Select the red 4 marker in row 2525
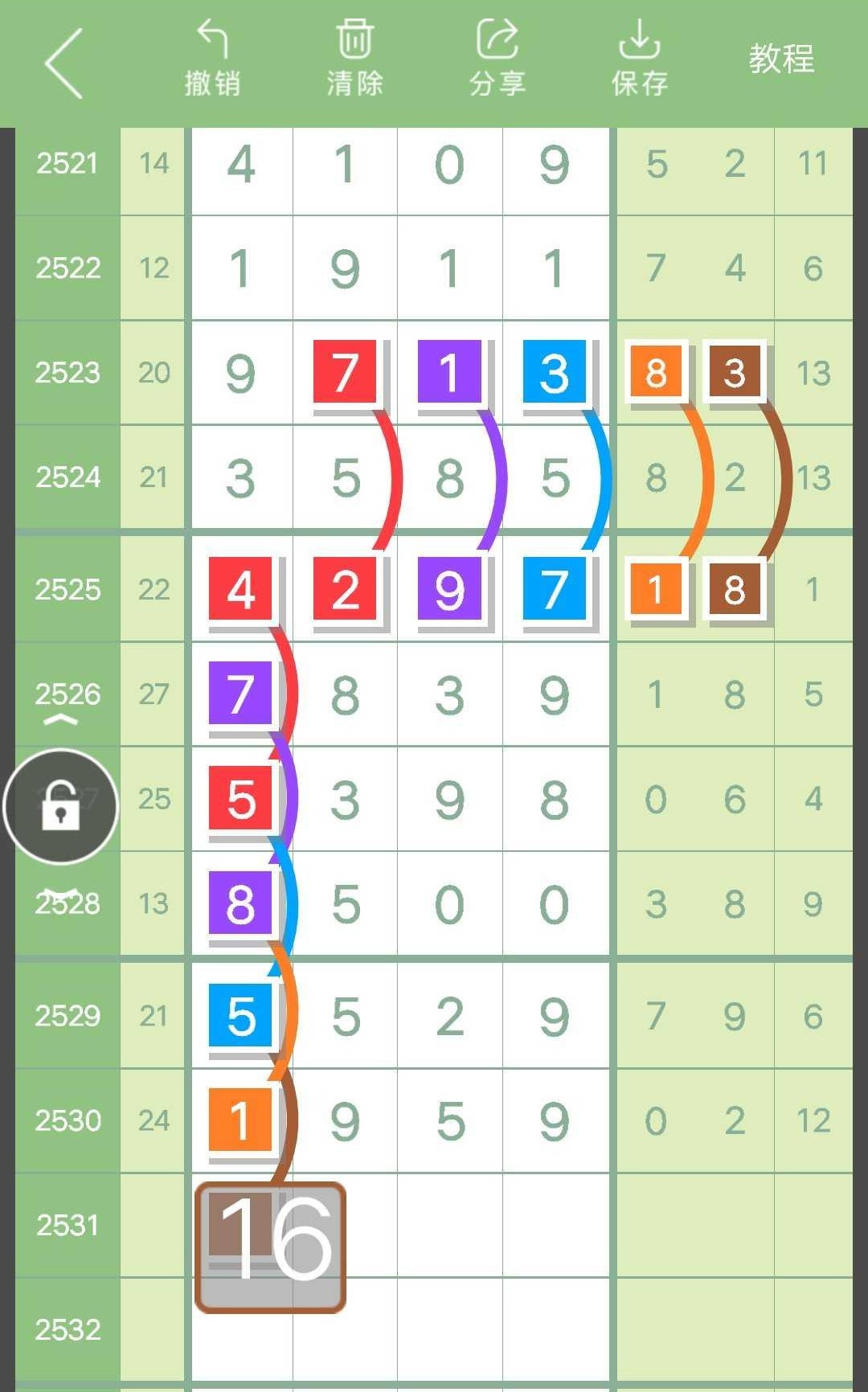The image size is (868, 1392). click(x=241, y=589)
